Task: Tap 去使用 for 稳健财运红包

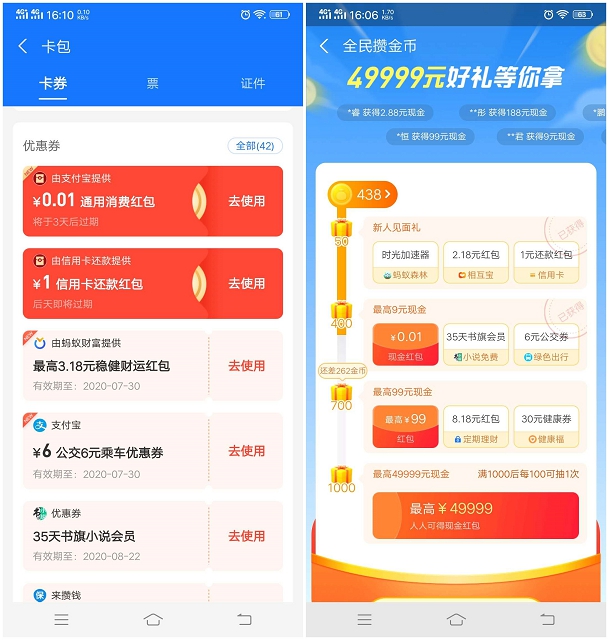Action: pos(247,366)
